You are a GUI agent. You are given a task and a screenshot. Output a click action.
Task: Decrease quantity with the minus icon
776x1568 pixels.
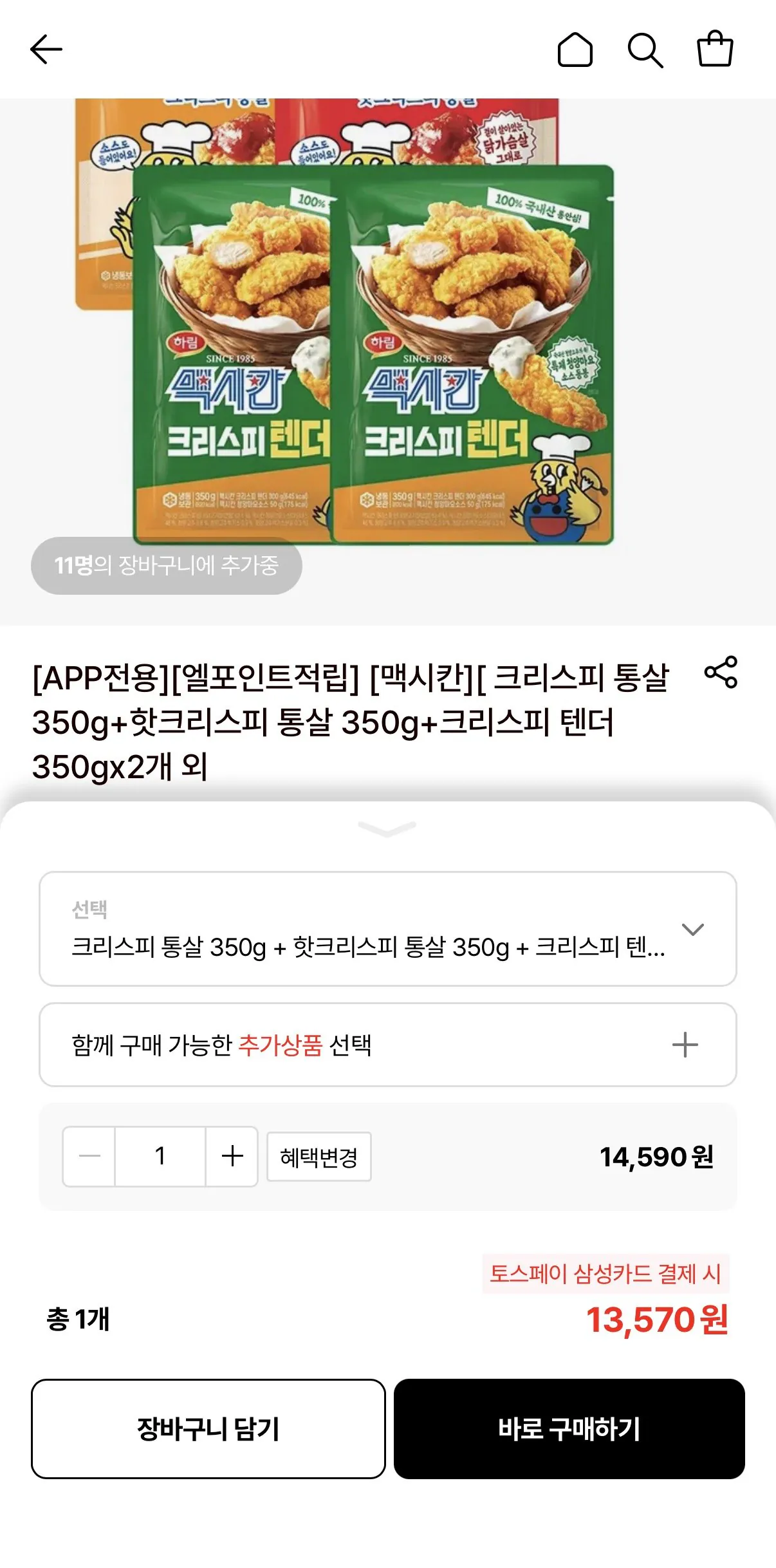coord(89,1157)
